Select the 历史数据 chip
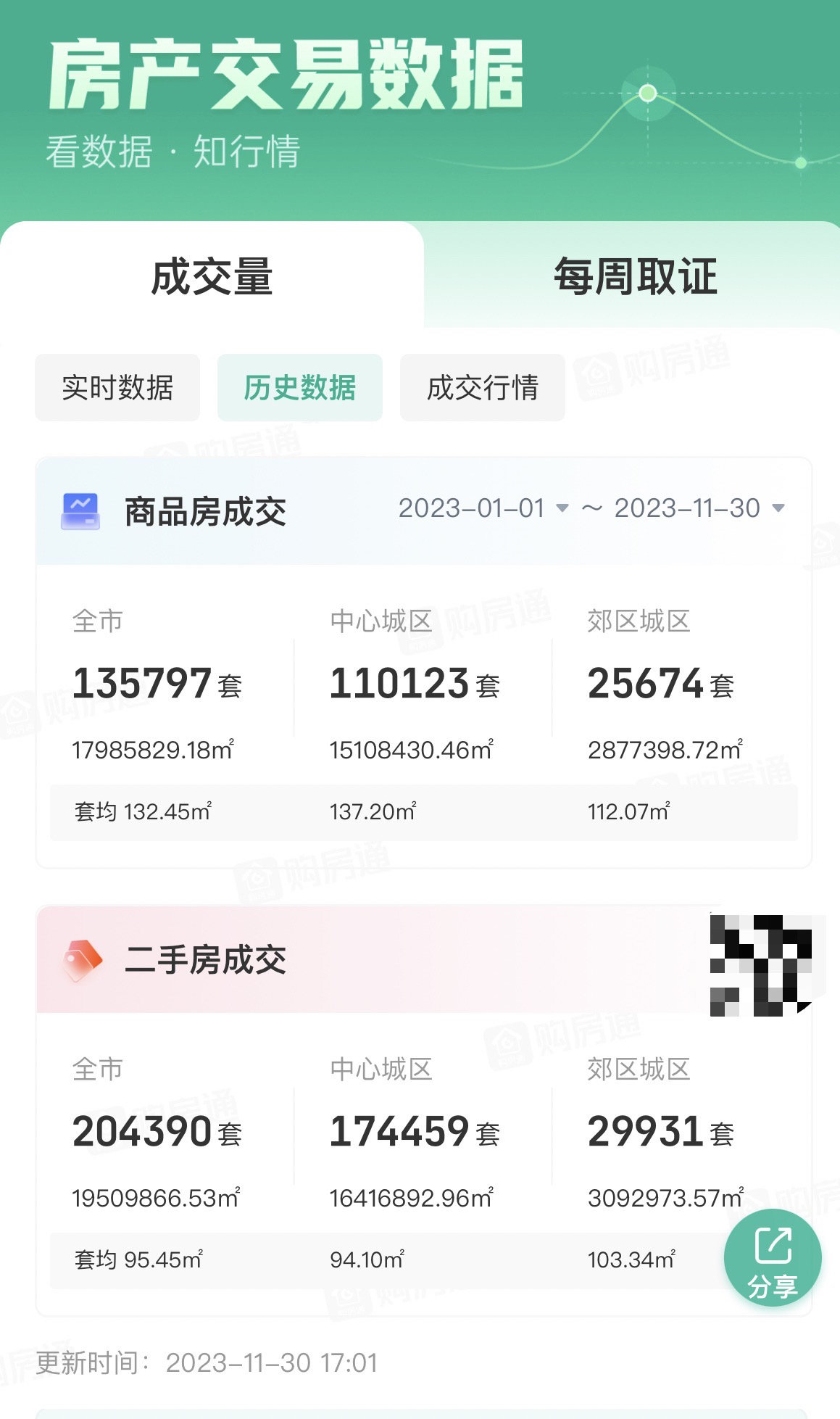This screenshot has height=1419, width=840. click(x=299, y=388)
